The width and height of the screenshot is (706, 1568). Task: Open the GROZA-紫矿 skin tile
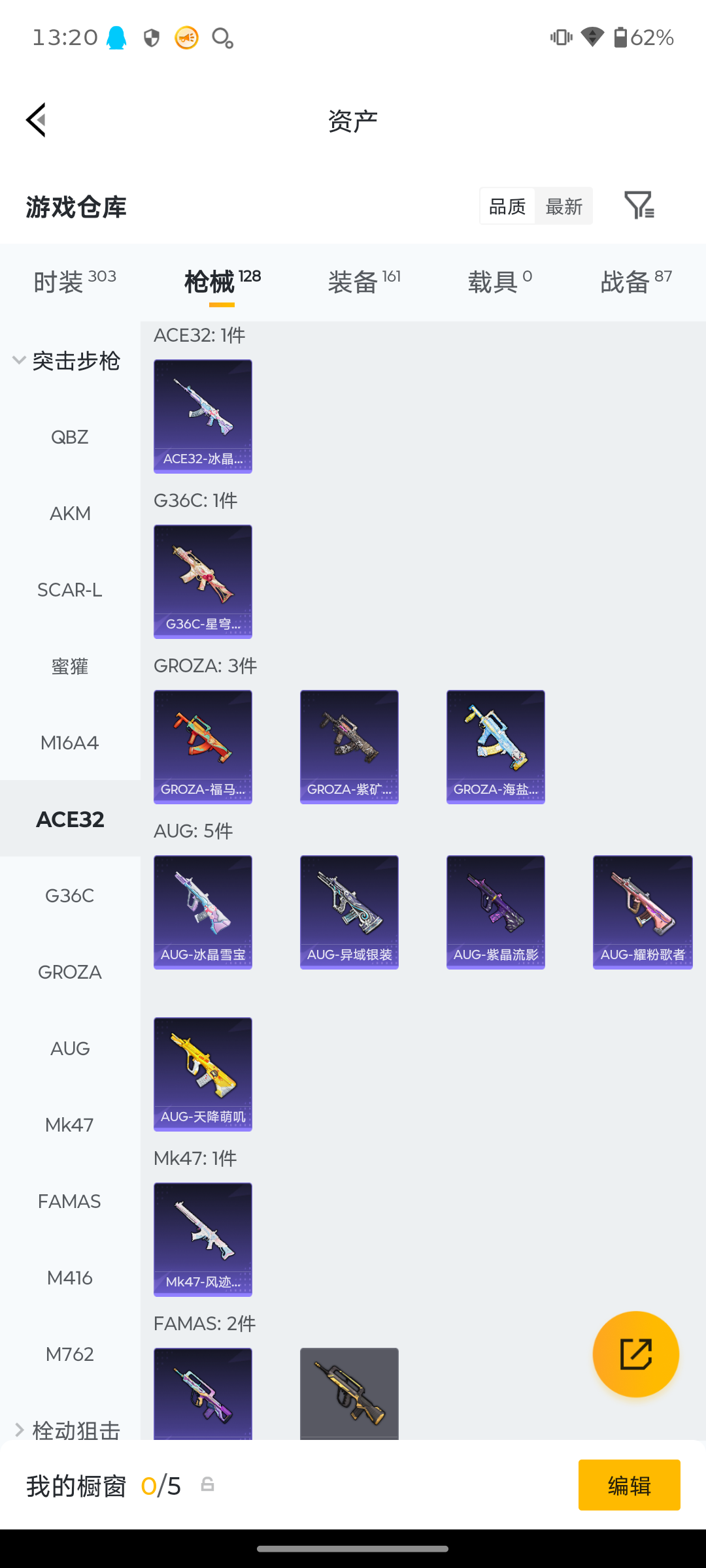(x=349, y=747)
